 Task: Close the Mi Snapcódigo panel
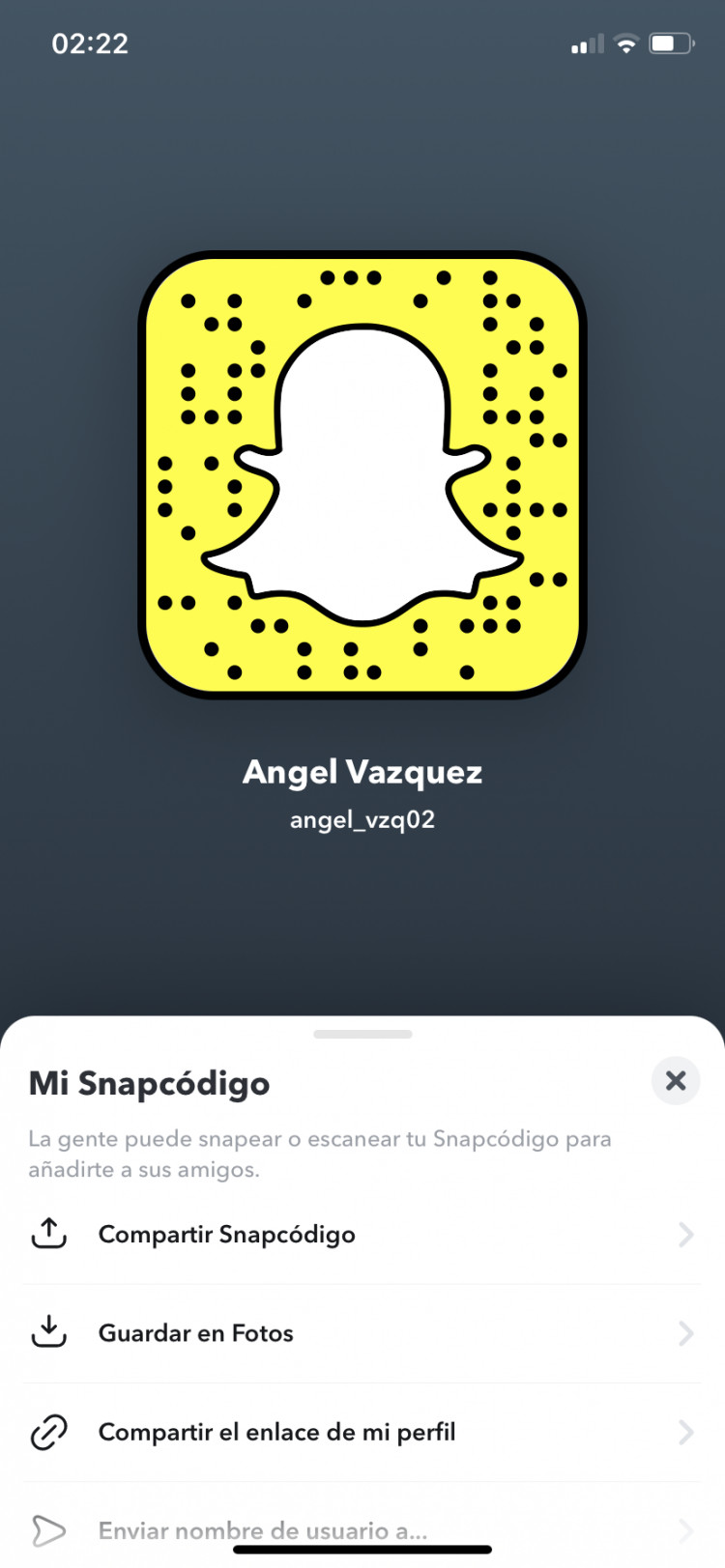pos(675,1081)
